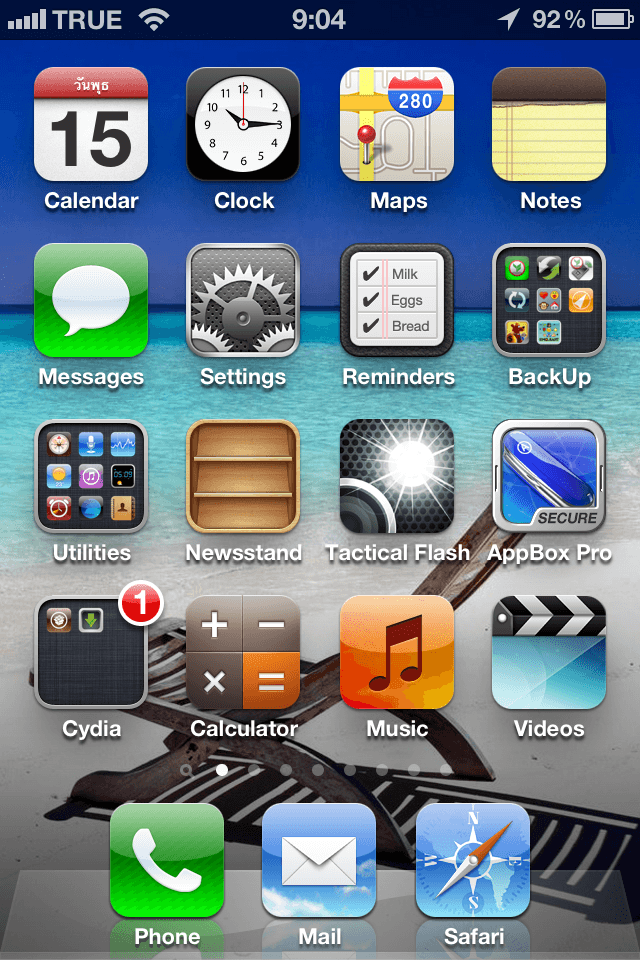Screen dimensions: 640x960
Task: Open the Cydia folder with badge
Action: click(91, 653)
